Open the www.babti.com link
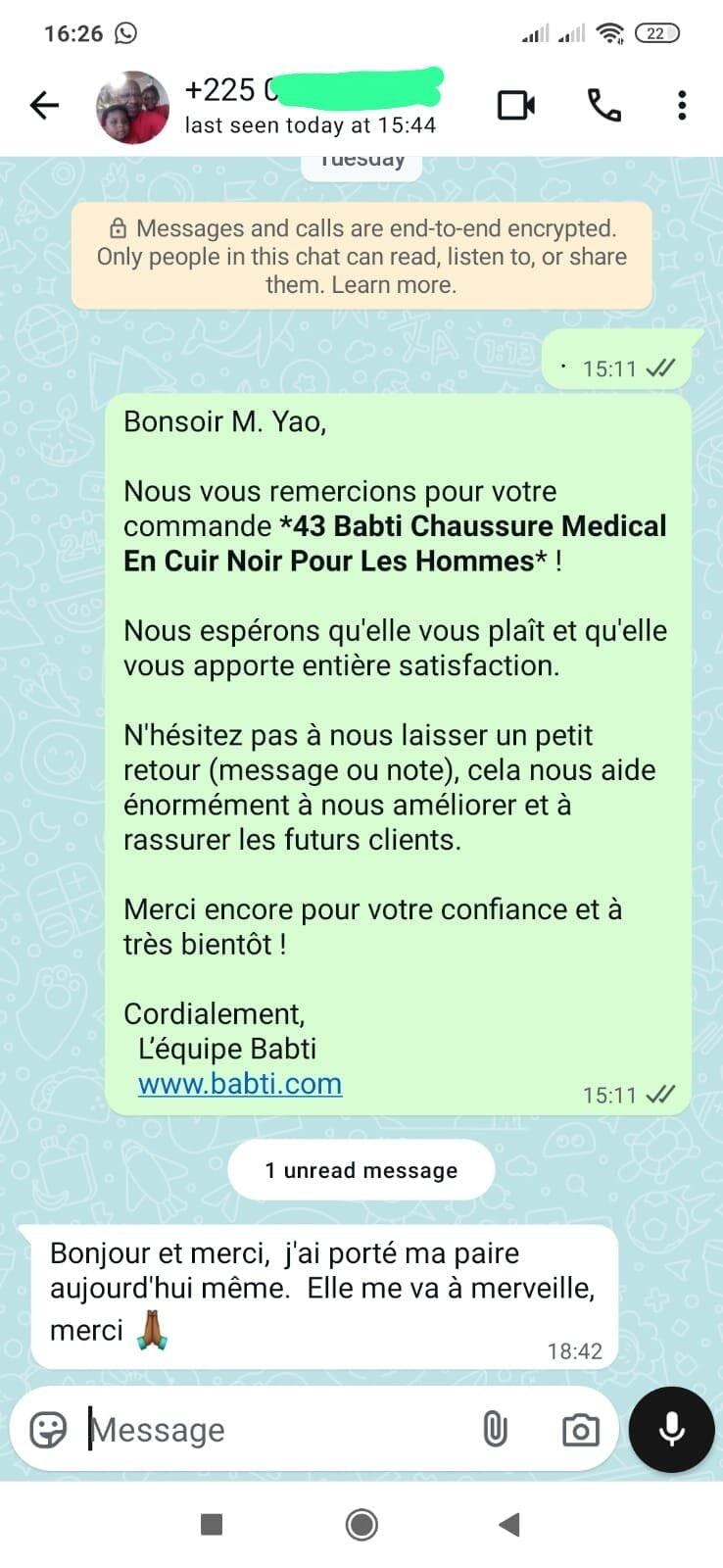This screenshot has width=723, height=1568. click(x=240, y=1084)
